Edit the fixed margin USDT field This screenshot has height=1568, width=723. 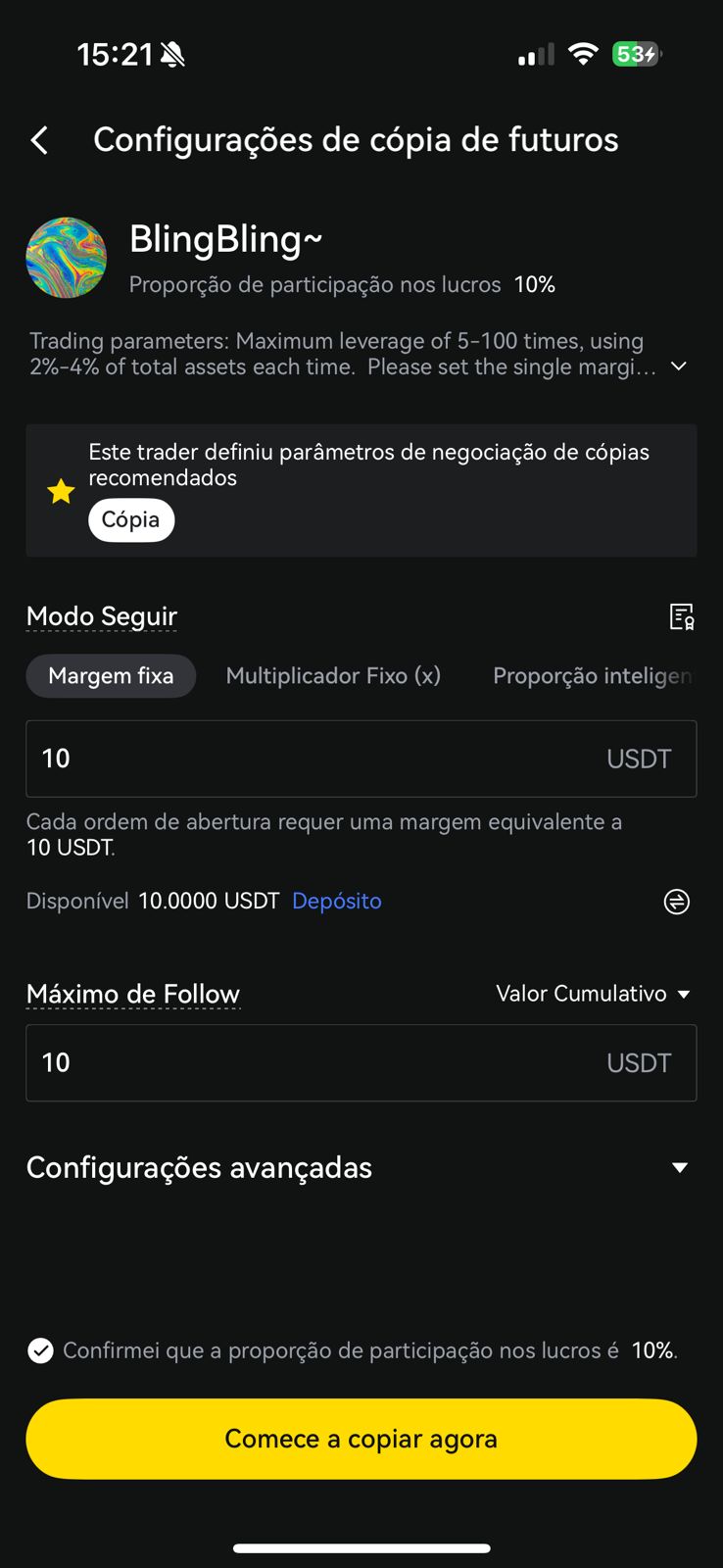pyautogui.click(x=313, y=759)
